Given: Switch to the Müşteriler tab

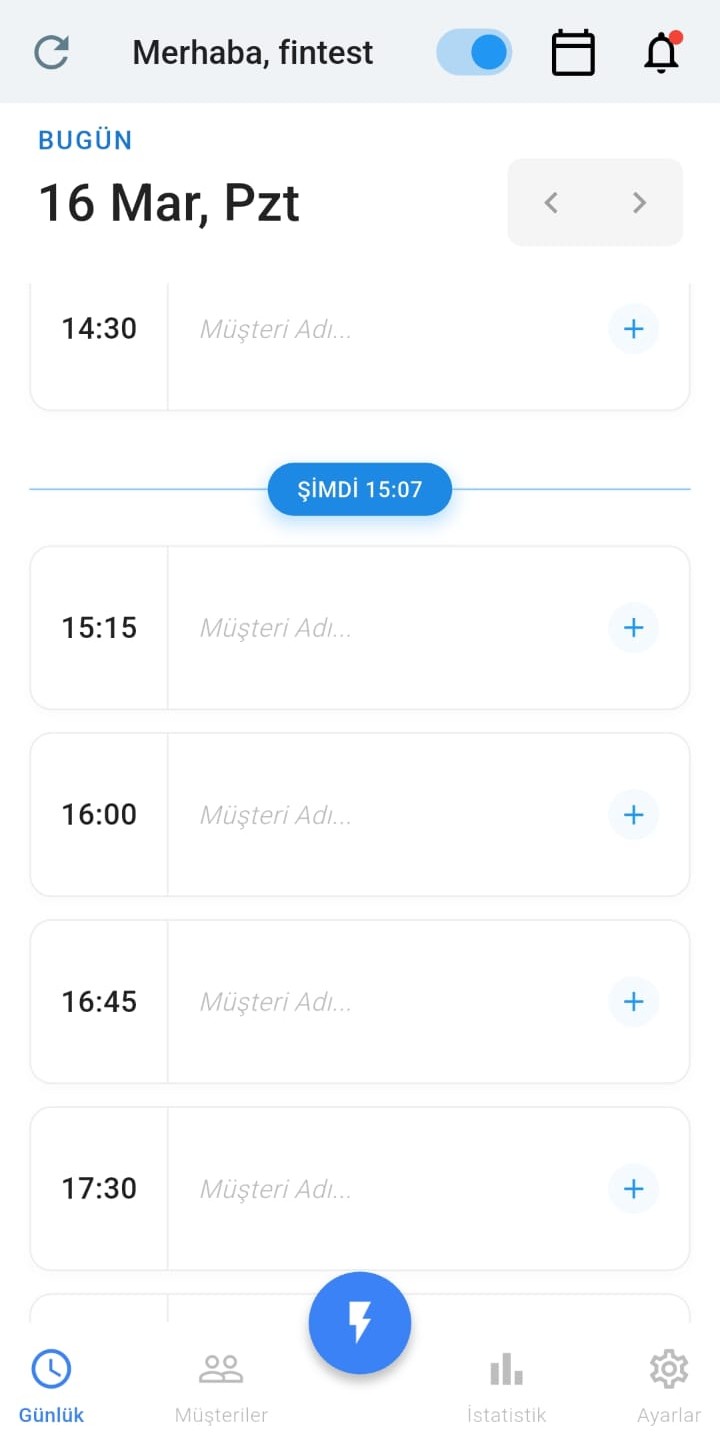Looking at the screenshot, I should [221, 1386].
